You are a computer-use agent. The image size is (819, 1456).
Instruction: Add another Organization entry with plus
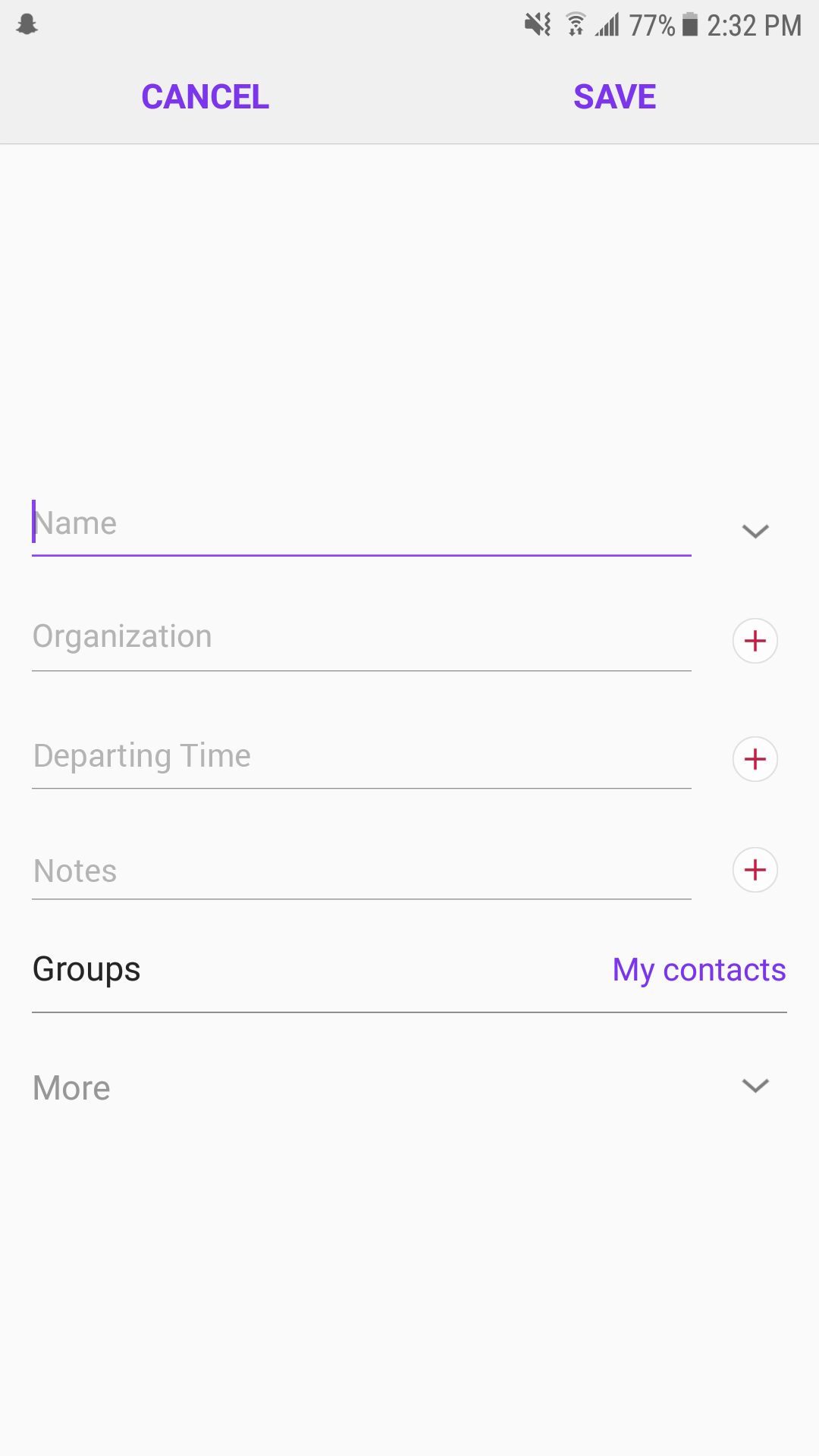[x=755, y=641]
